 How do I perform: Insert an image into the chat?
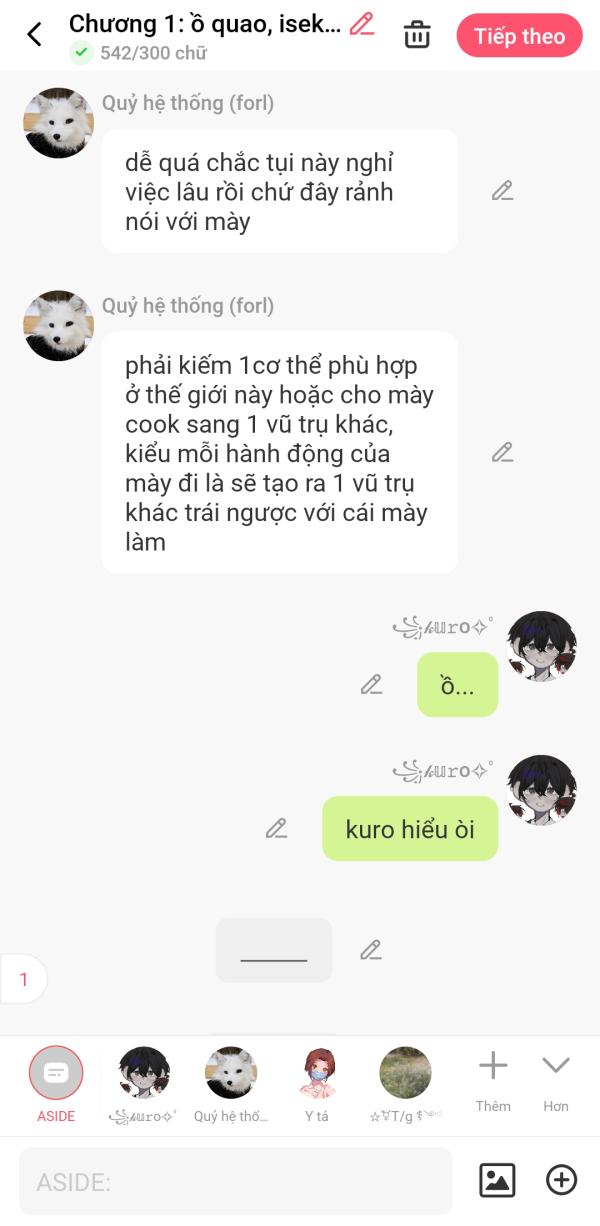tap(497, 1181)
